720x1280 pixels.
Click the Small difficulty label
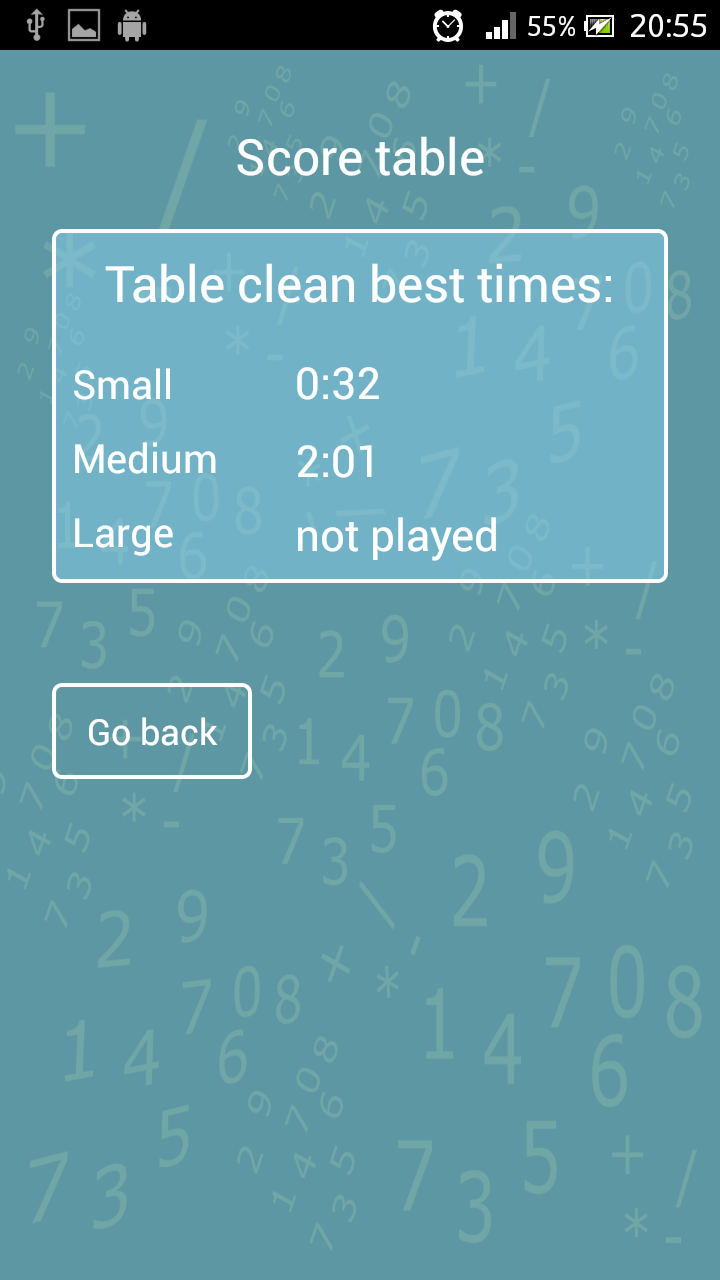[120, 385]
